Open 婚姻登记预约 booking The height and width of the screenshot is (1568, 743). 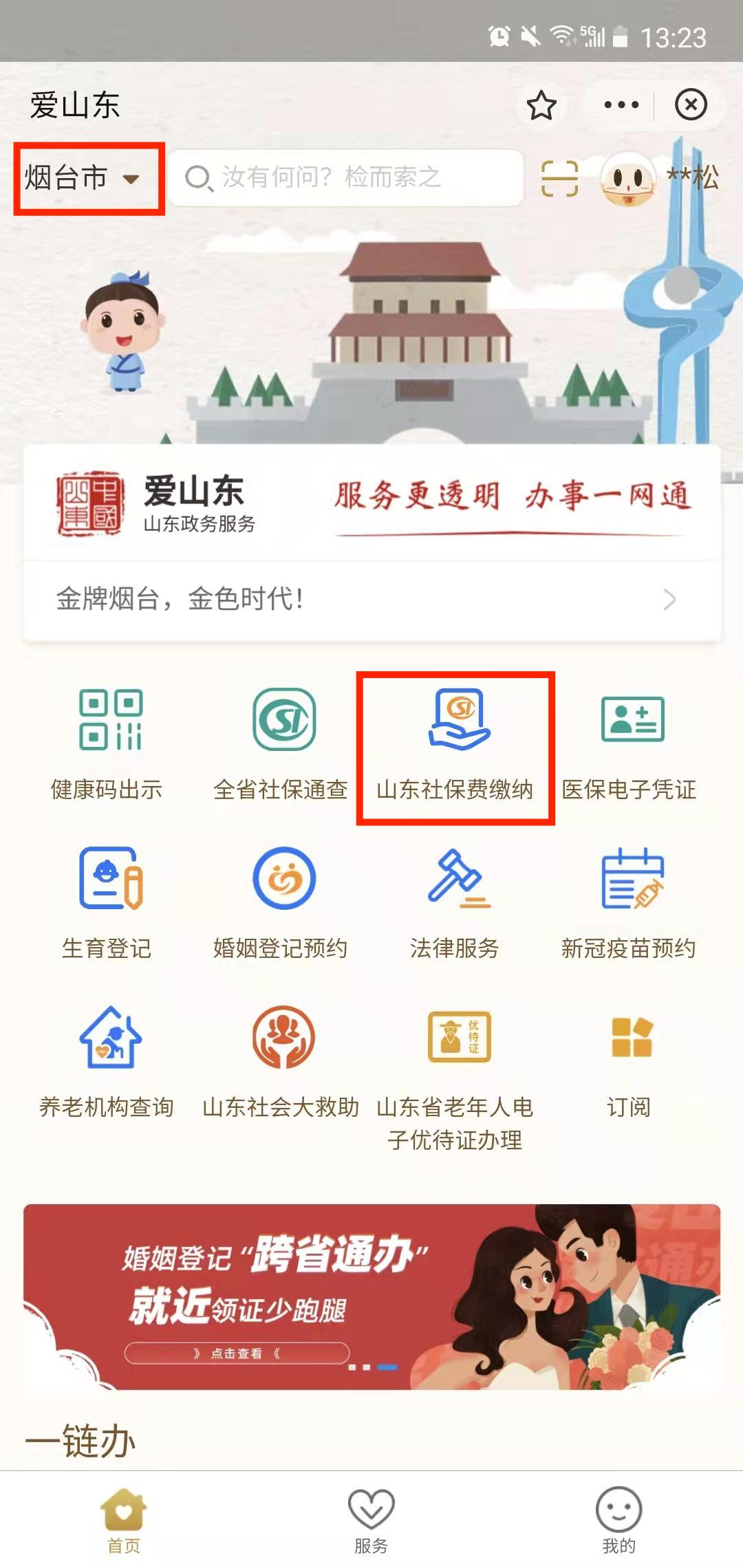[x=281, y=902]
